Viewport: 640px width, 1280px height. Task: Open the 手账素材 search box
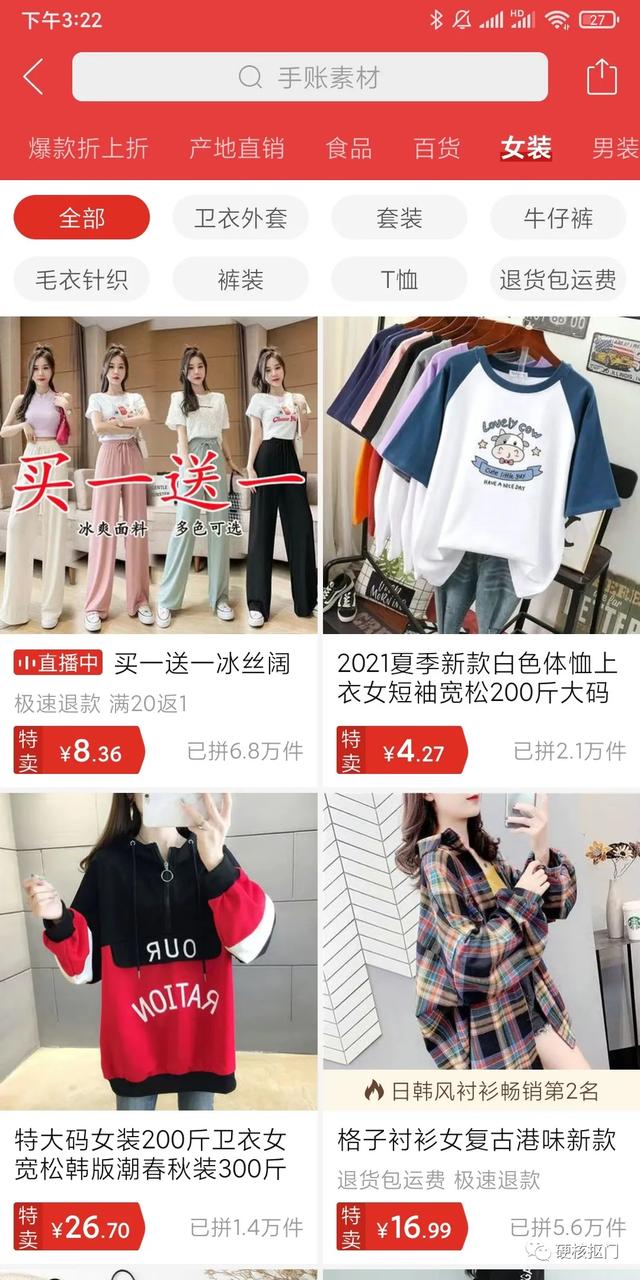[x=310, y=77]
